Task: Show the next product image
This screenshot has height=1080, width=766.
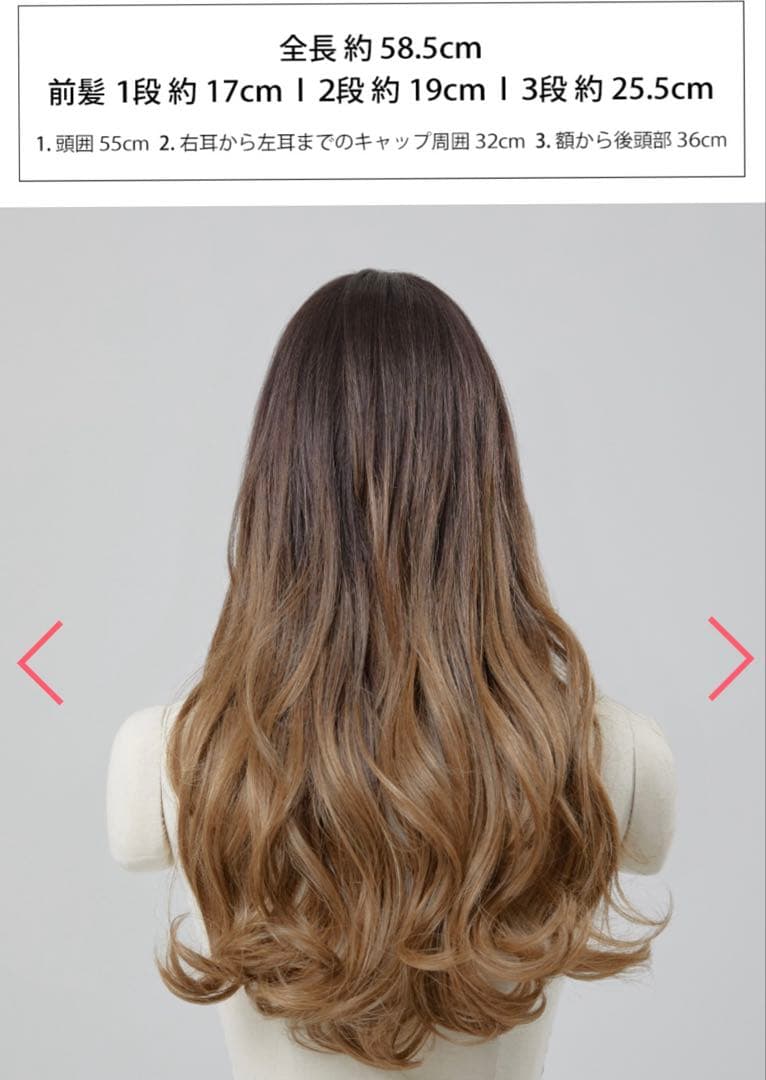Action: (x=730, y=658)
